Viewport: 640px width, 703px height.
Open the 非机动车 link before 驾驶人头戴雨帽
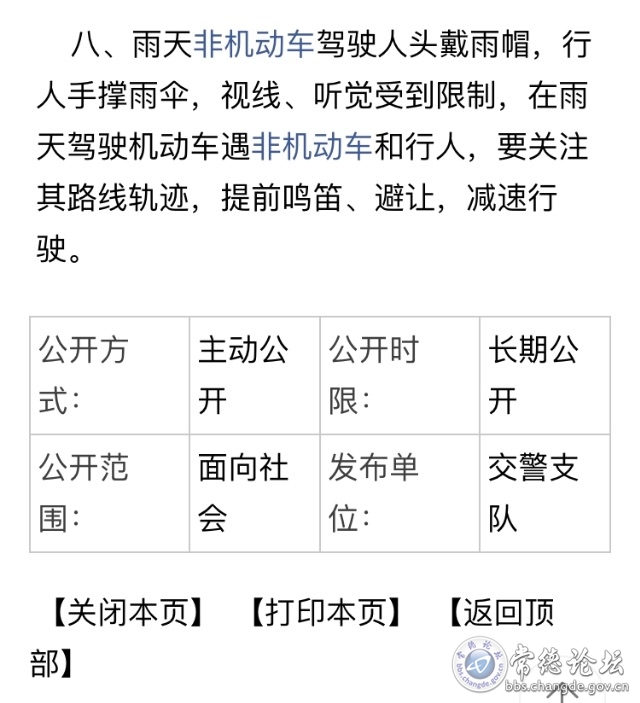[x=253, y=44]
